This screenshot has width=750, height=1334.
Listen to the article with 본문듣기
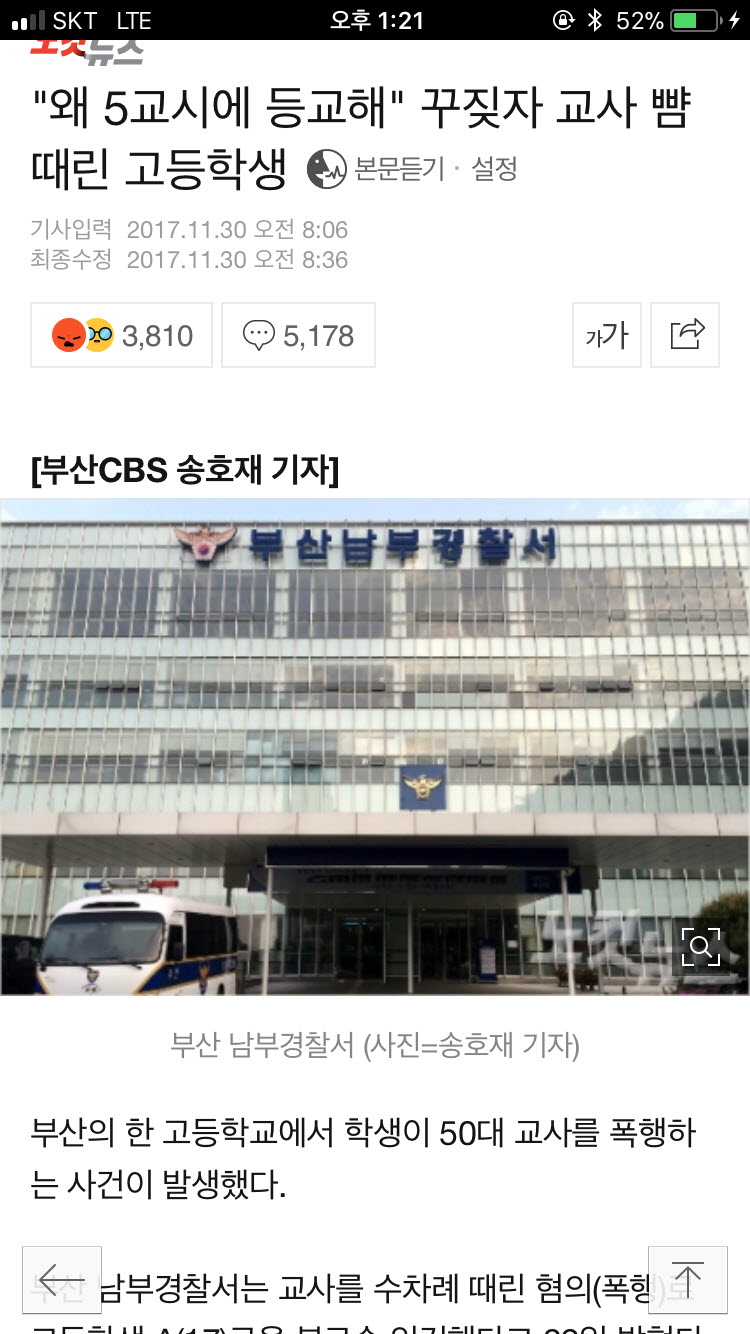click(x=376, y=169)
